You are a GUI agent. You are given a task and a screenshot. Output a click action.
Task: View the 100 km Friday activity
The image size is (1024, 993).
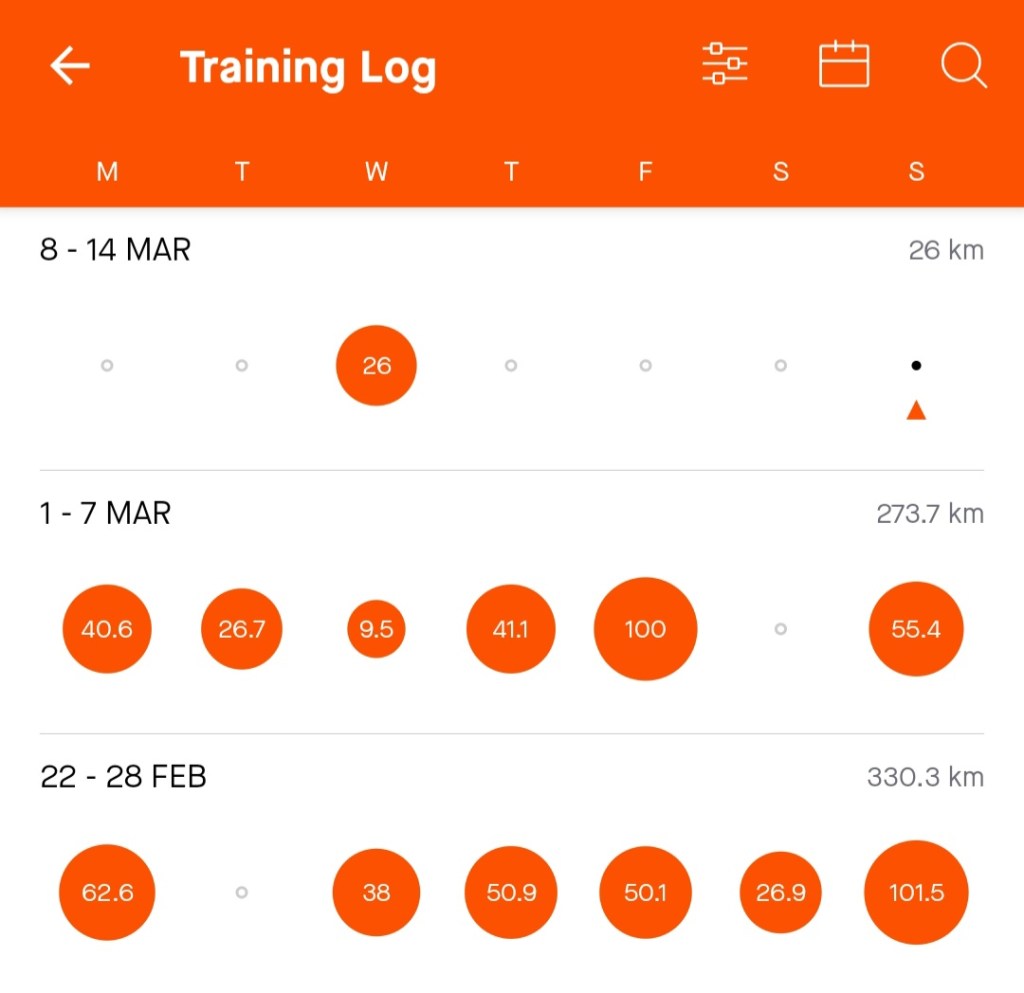coord(645,629)
